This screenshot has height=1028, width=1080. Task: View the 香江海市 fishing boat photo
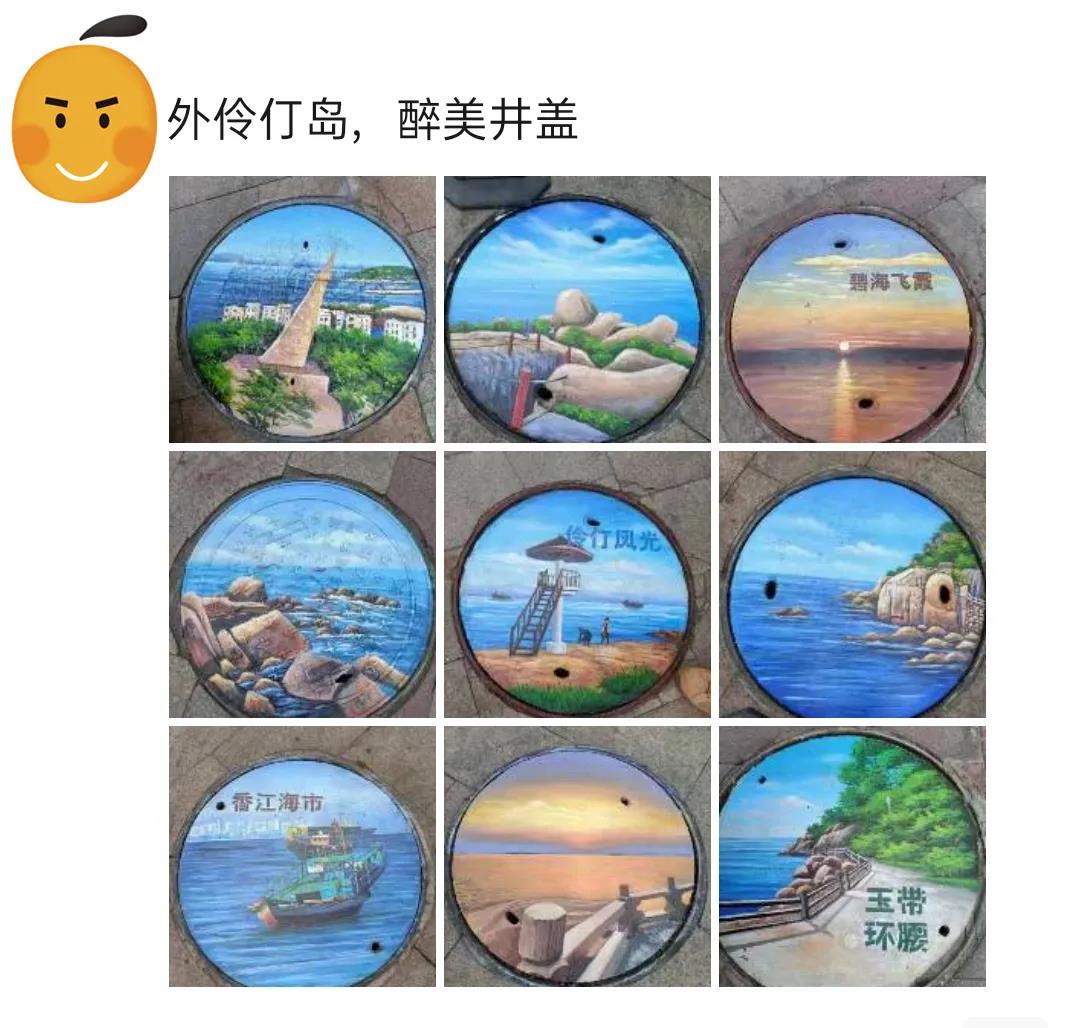[302, 856]
